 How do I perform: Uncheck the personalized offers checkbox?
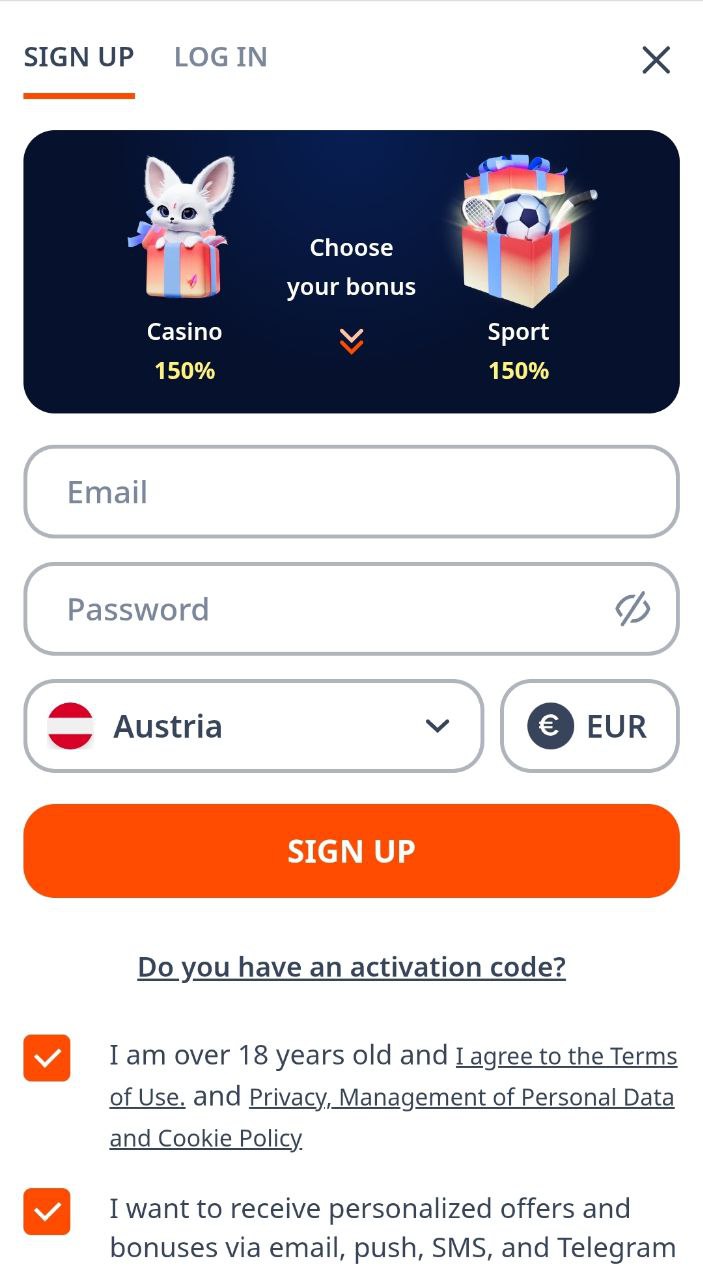[x=47, y=1212]
